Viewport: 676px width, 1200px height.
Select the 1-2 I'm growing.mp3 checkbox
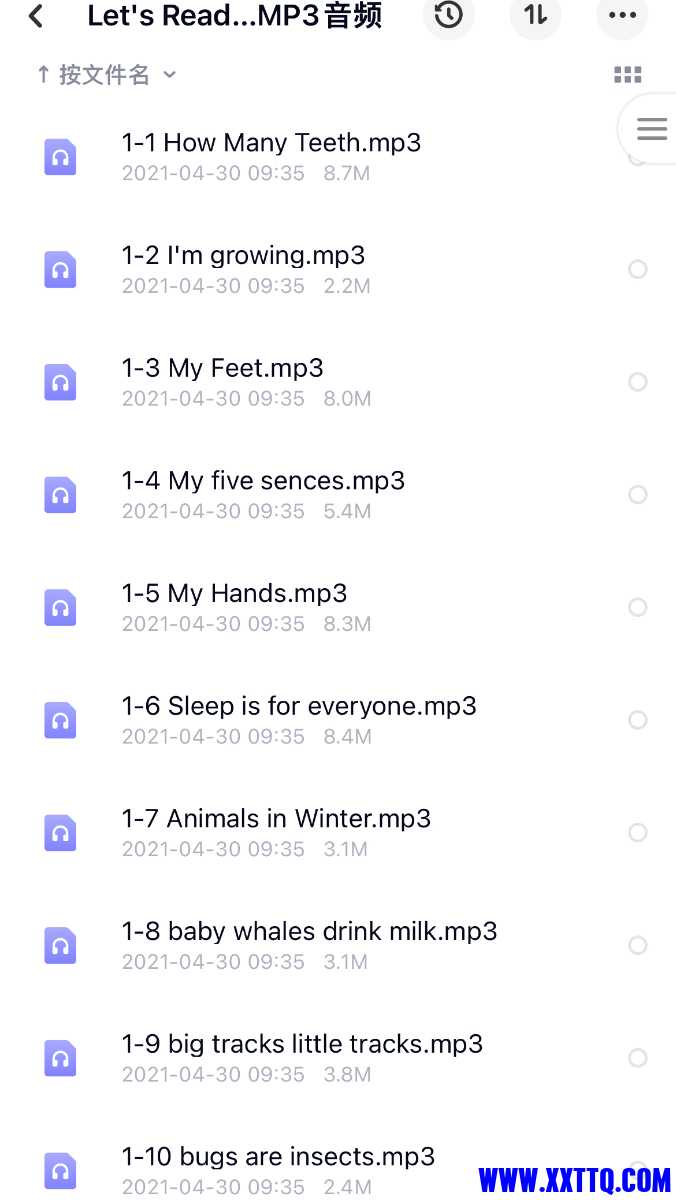pyautogui.click(x=637, y=269)
